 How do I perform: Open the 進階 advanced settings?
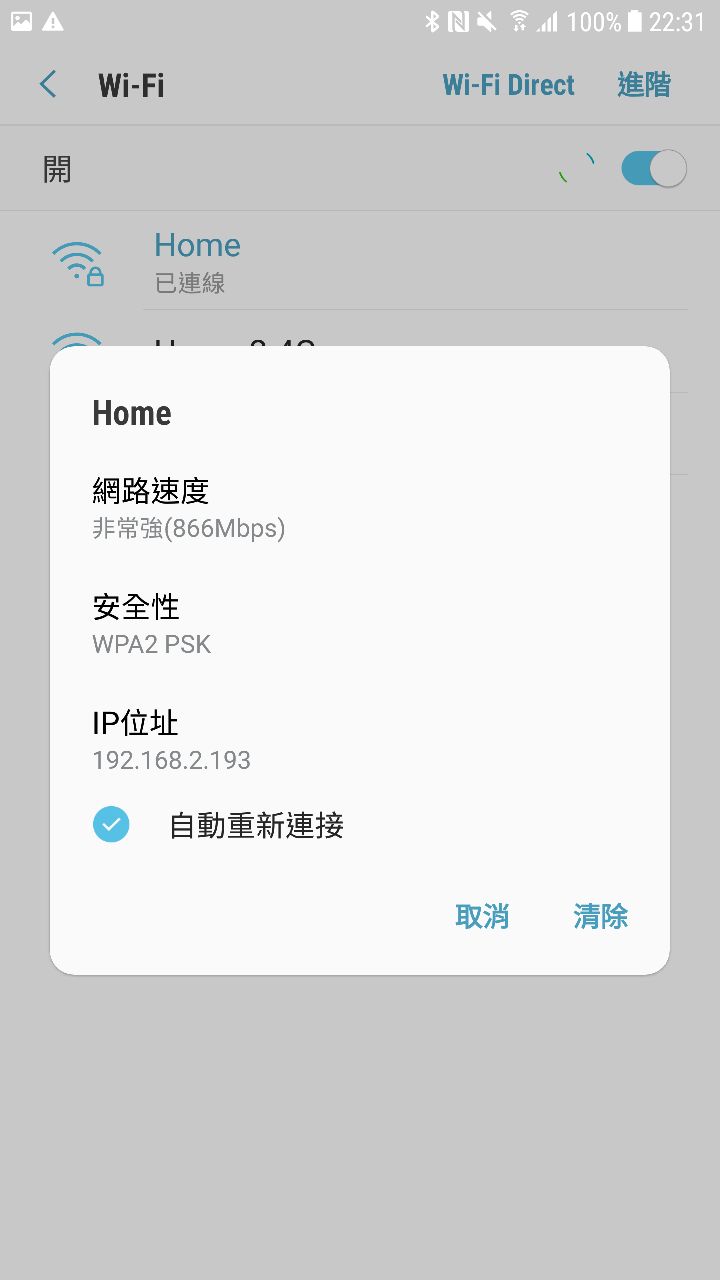tap(644, 85)
